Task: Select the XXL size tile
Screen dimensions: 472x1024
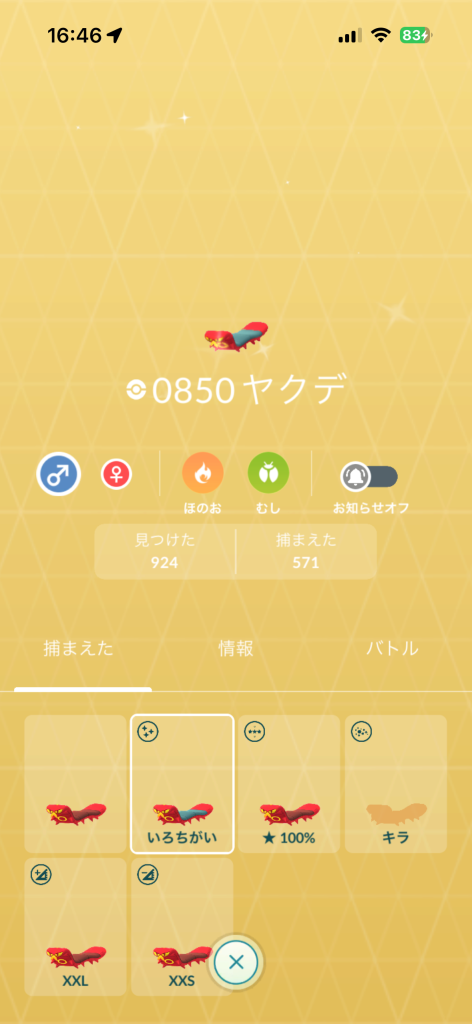Action: (76, 927)
